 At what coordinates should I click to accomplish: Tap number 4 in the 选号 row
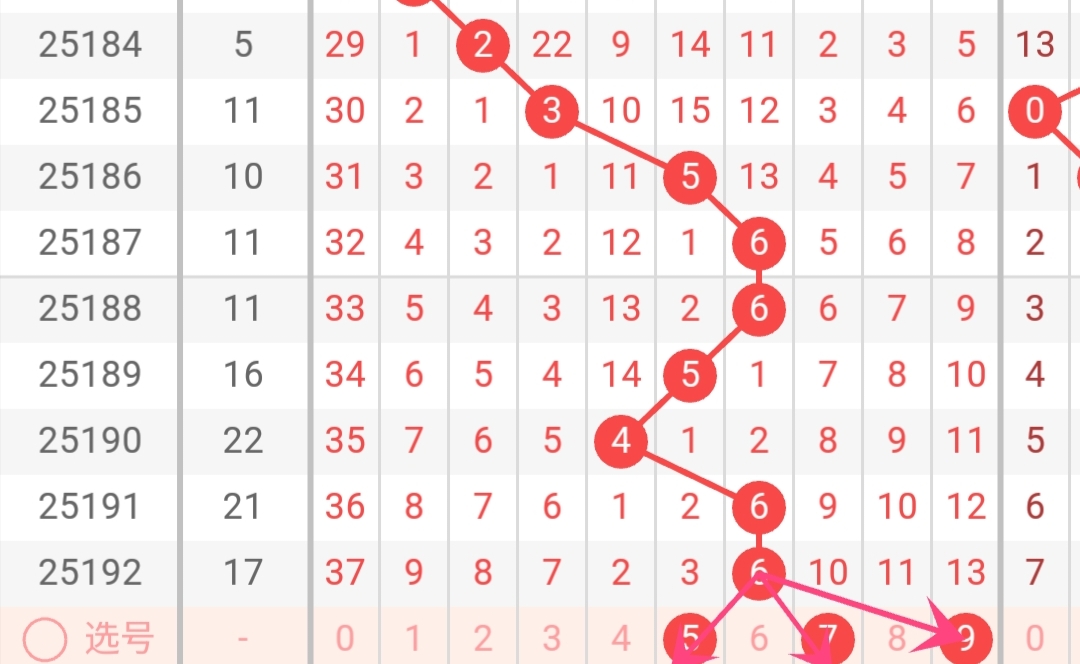click(x=621, y=638)
